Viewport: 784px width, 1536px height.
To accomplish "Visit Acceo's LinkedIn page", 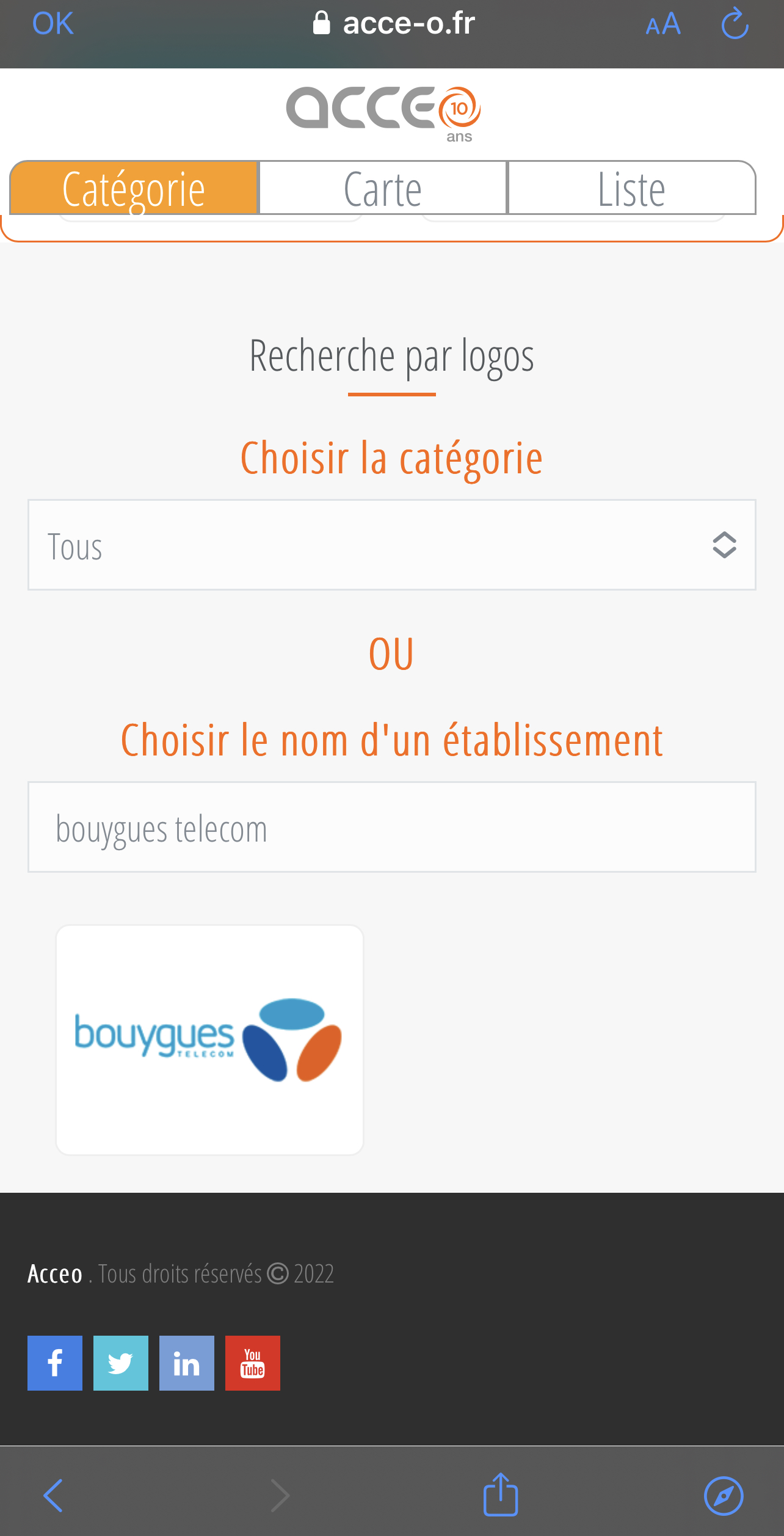I will coord(187,1363).
